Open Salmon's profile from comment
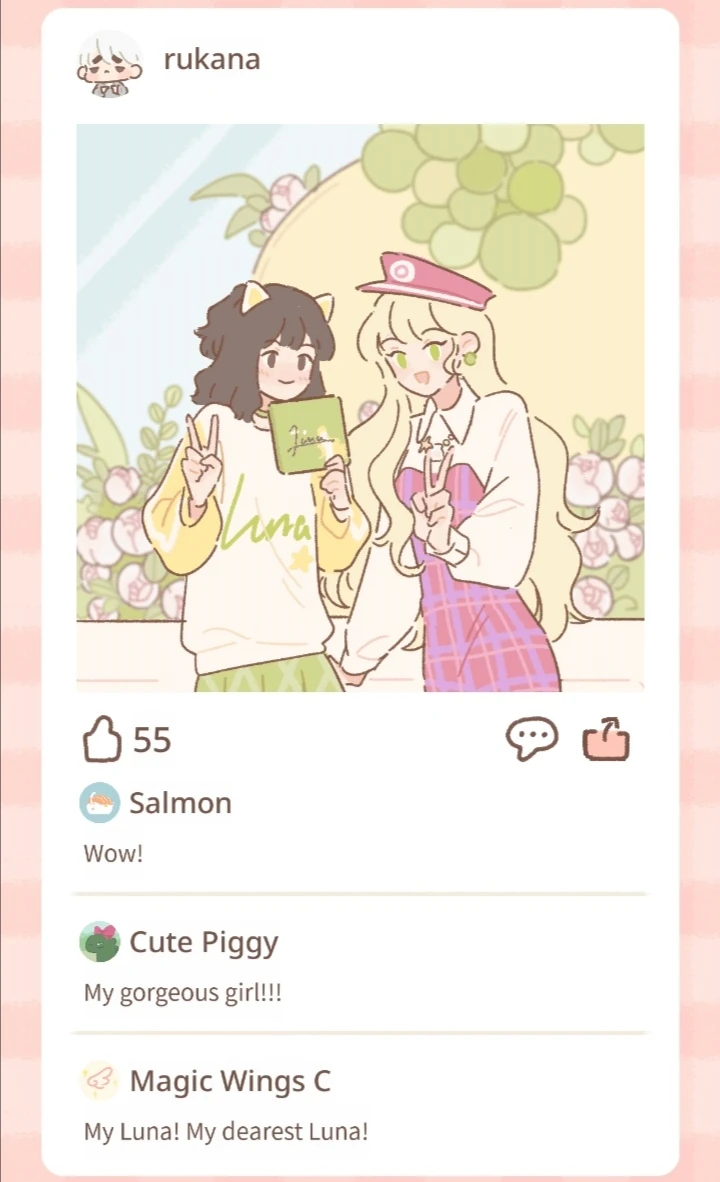720x1182 pixels. click(x=99, y=802)
